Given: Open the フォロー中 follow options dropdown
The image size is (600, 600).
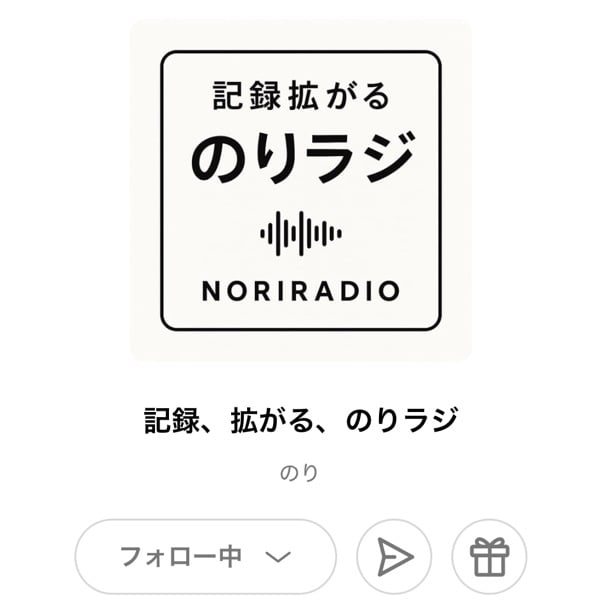Looking at the screenshot, I should (x=205, y=556).
